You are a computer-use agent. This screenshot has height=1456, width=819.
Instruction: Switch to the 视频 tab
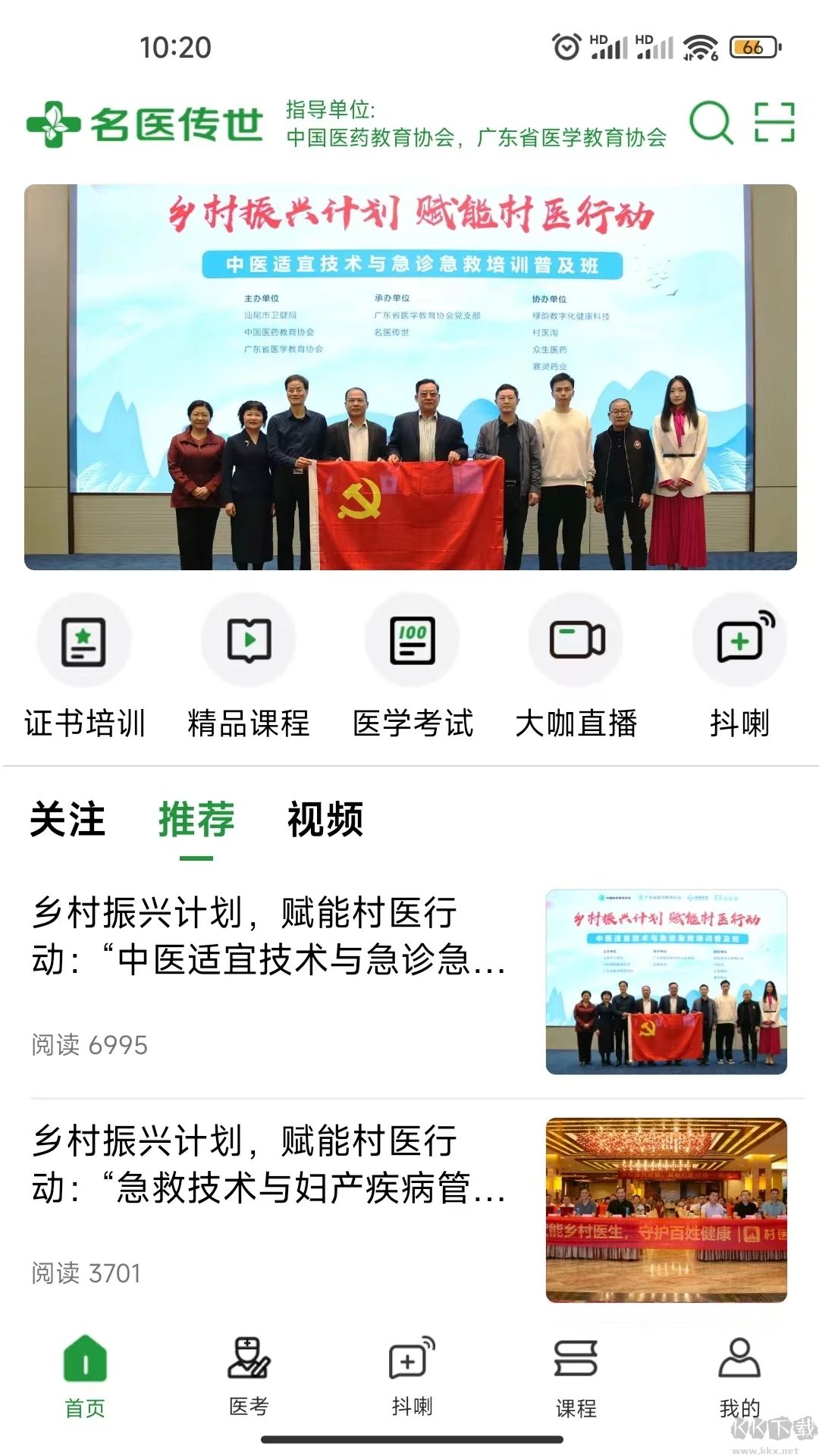pyautogui.click(x=325, y=821)
